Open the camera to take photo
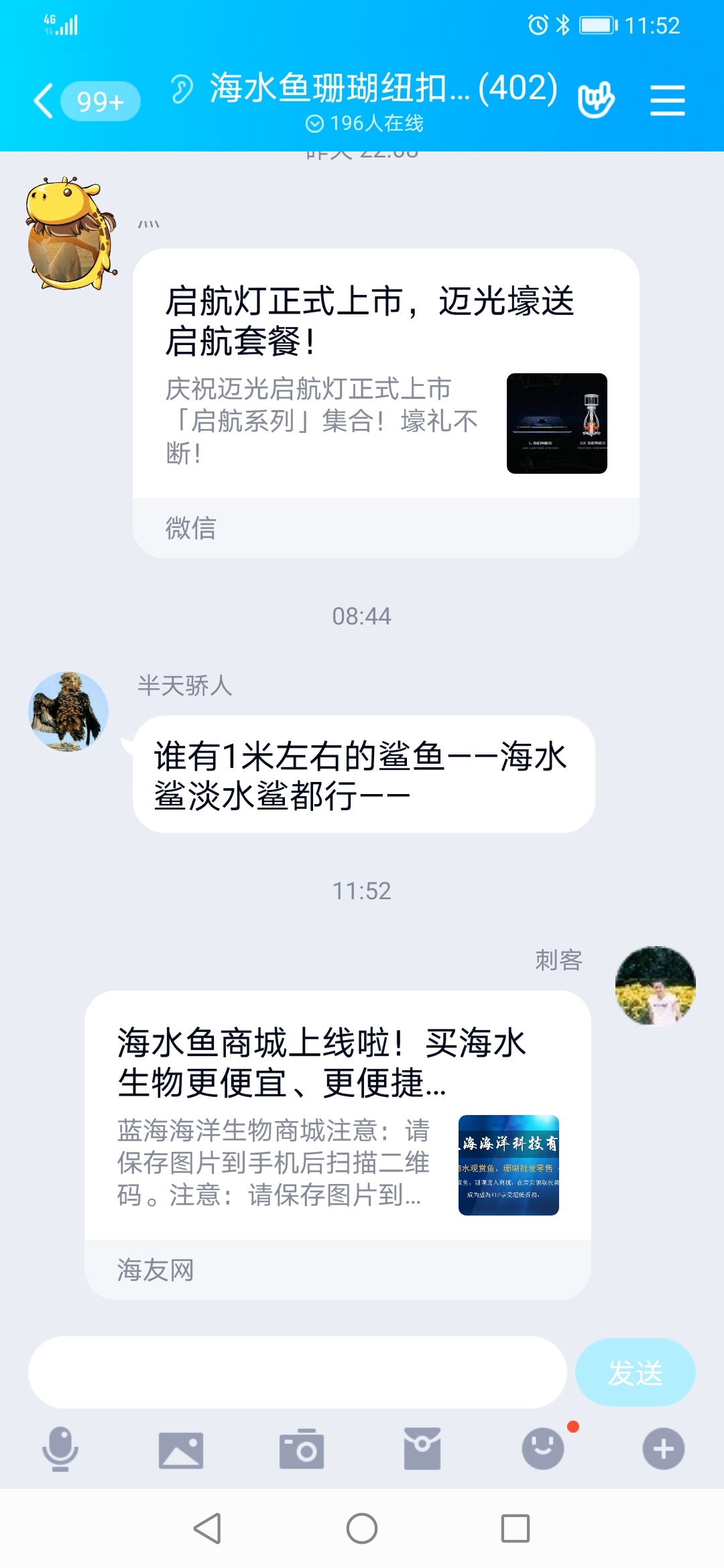Viewport: 724px width, 1568px height. pos(302,1449)
